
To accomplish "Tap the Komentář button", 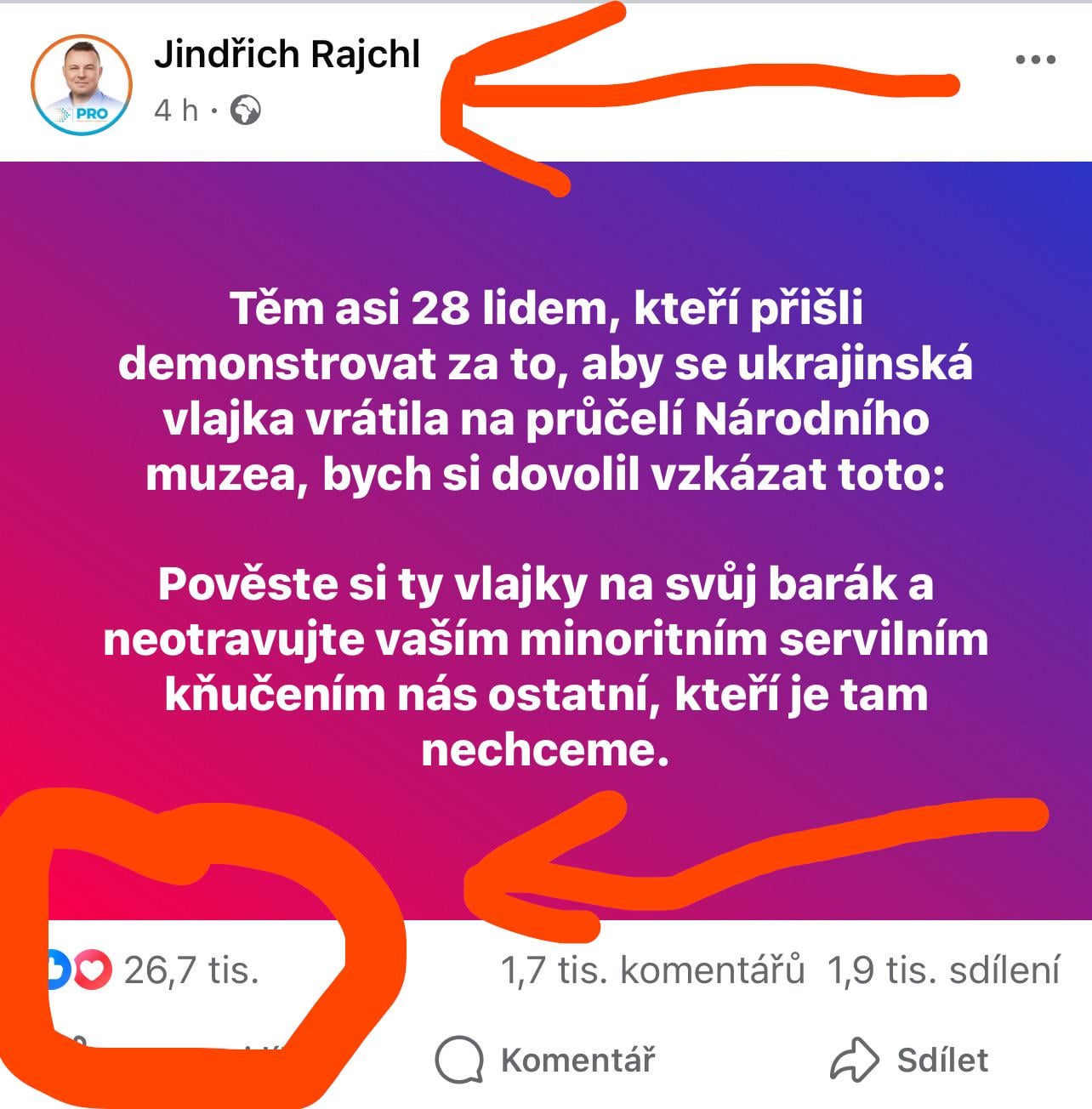I will click(x=545, y=1060).
